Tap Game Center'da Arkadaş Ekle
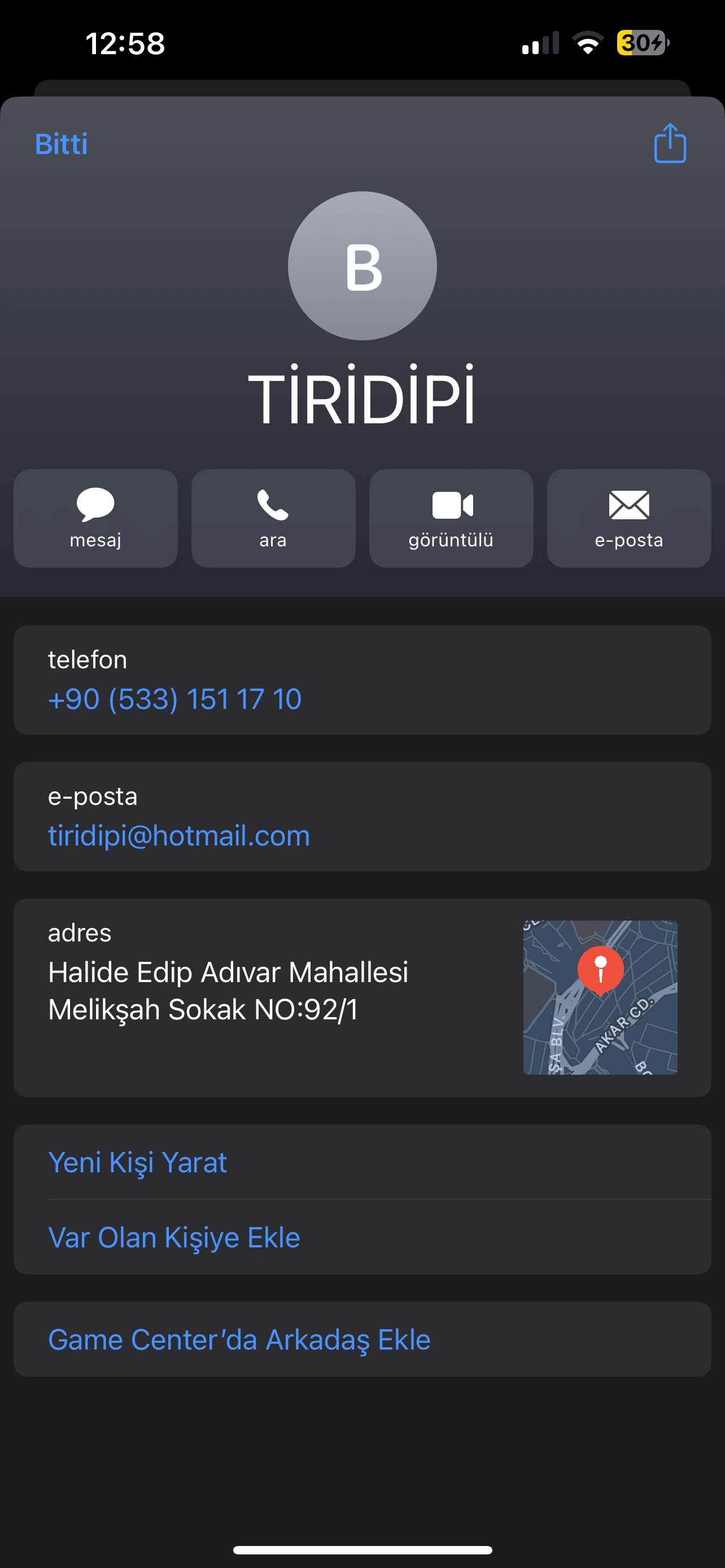This screenshot has height=1568, width=725. tap(239, 1340)
